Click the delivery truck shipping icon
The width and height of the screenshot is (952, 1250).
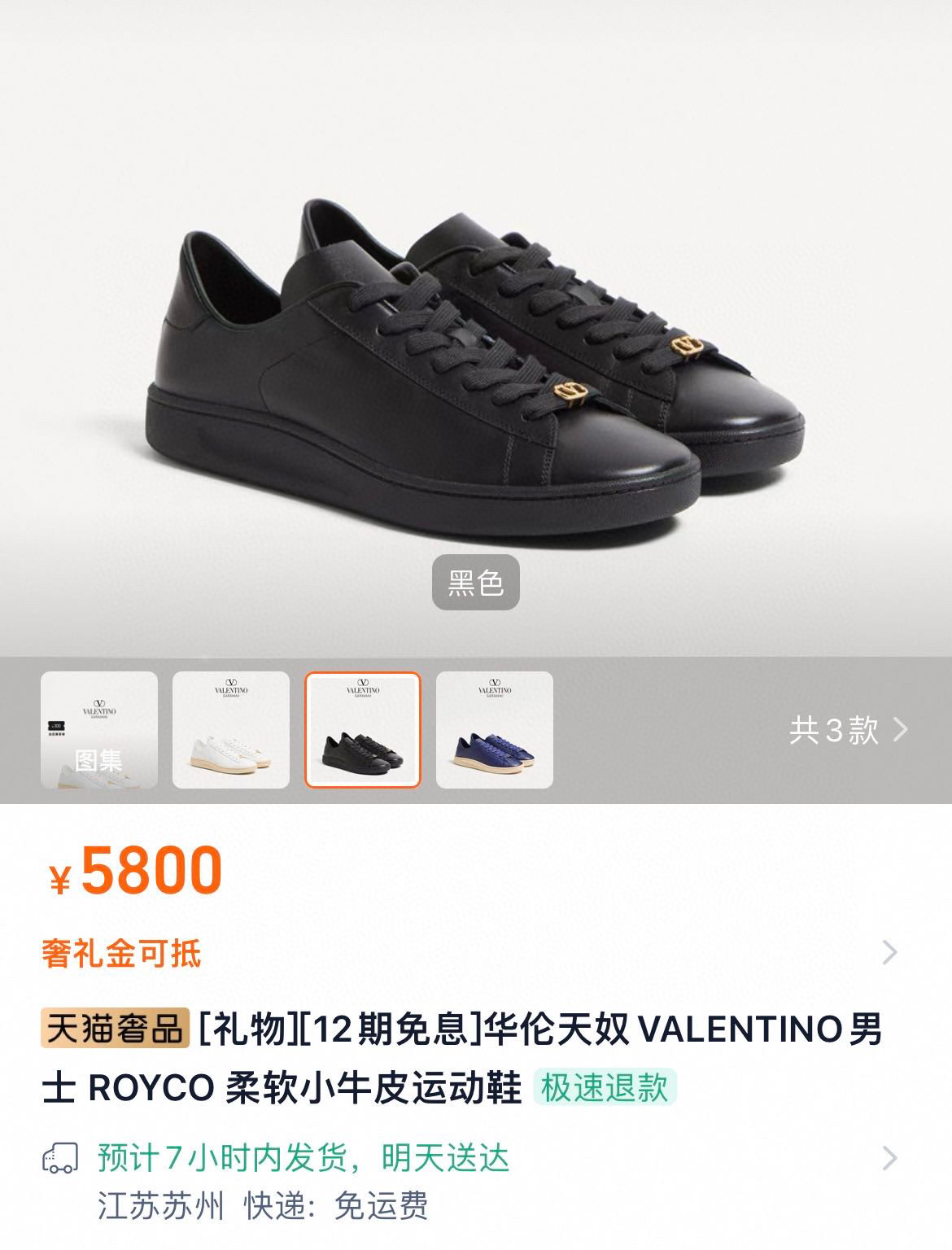(x=59, y=1156)
